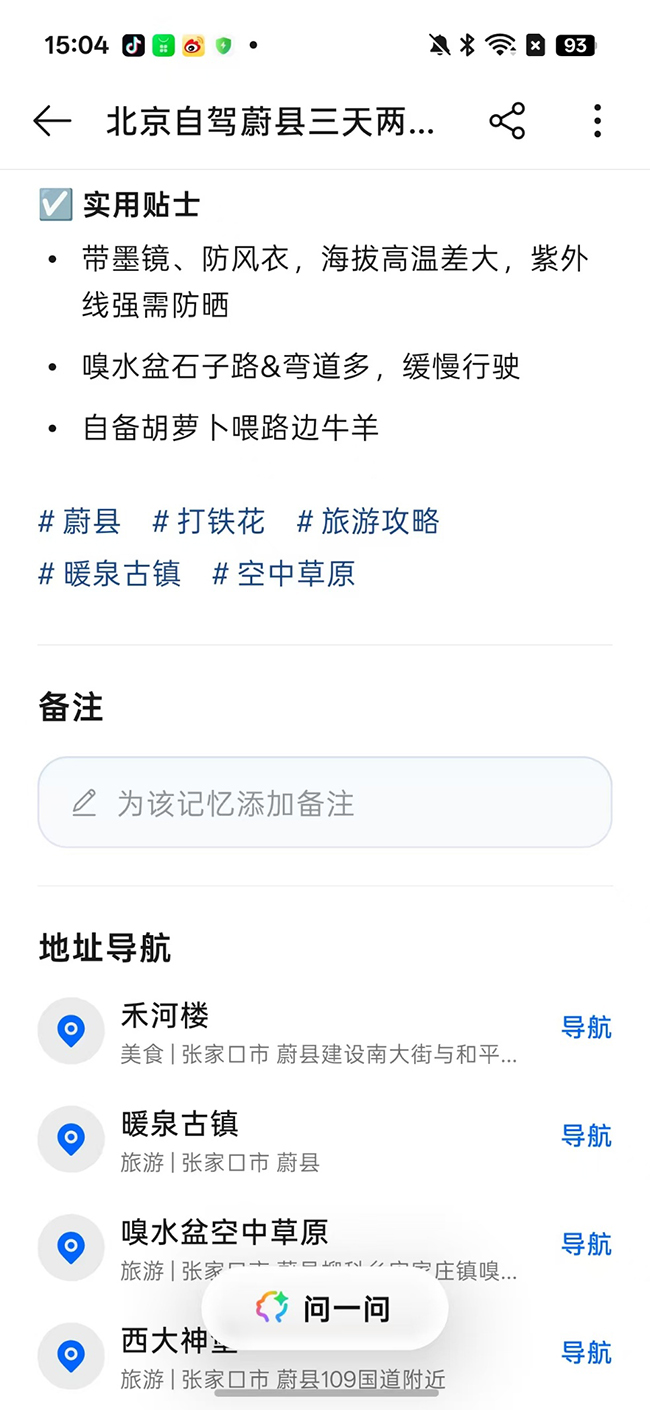
Task: Open the #蔚县 hashtag
Action: click(x=80, y=521)
